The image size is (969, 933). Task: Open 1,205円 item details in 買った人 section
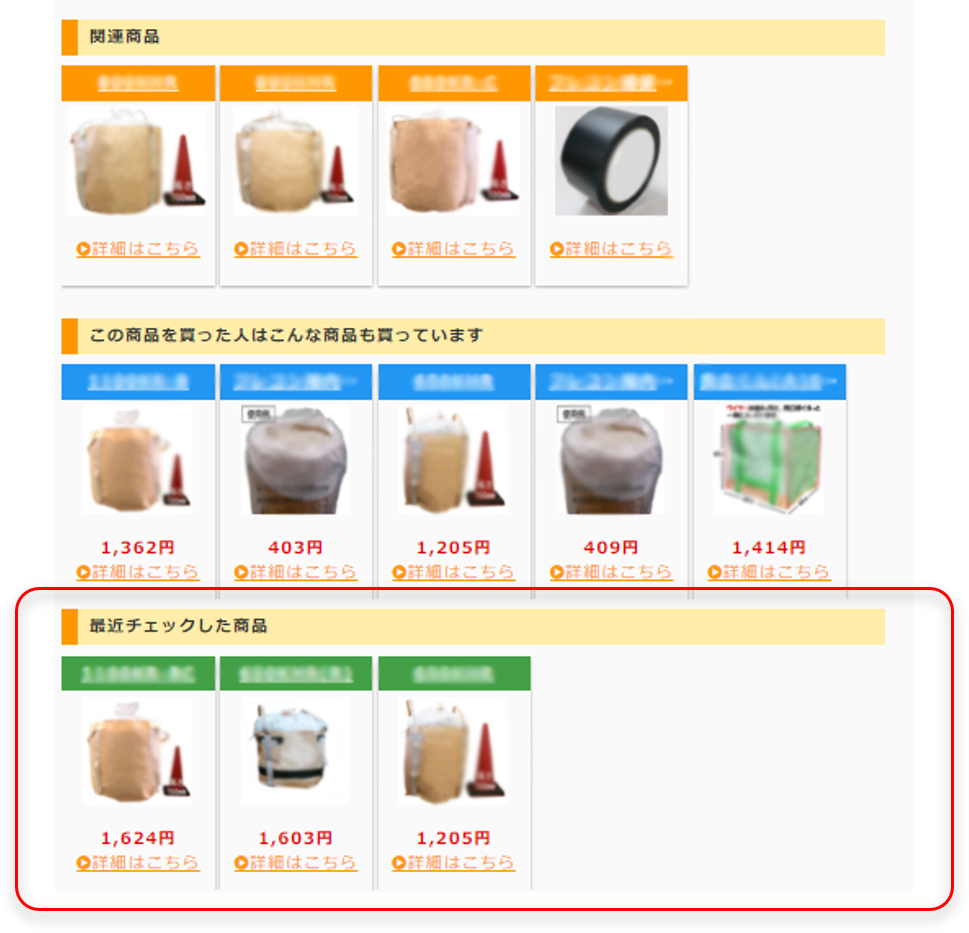[453, 573]
